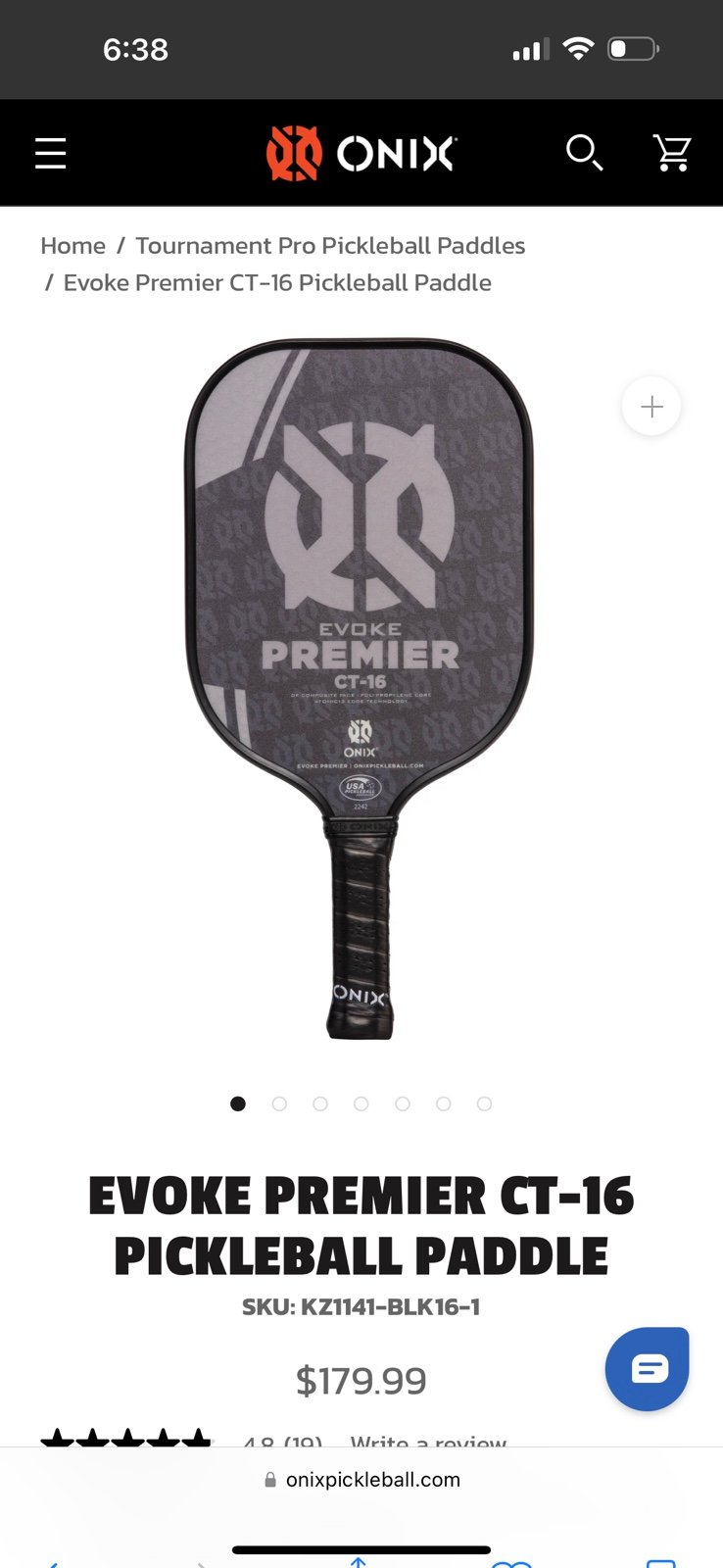
Task: Tap the search magnifier icon
Action: click(584, 153)
